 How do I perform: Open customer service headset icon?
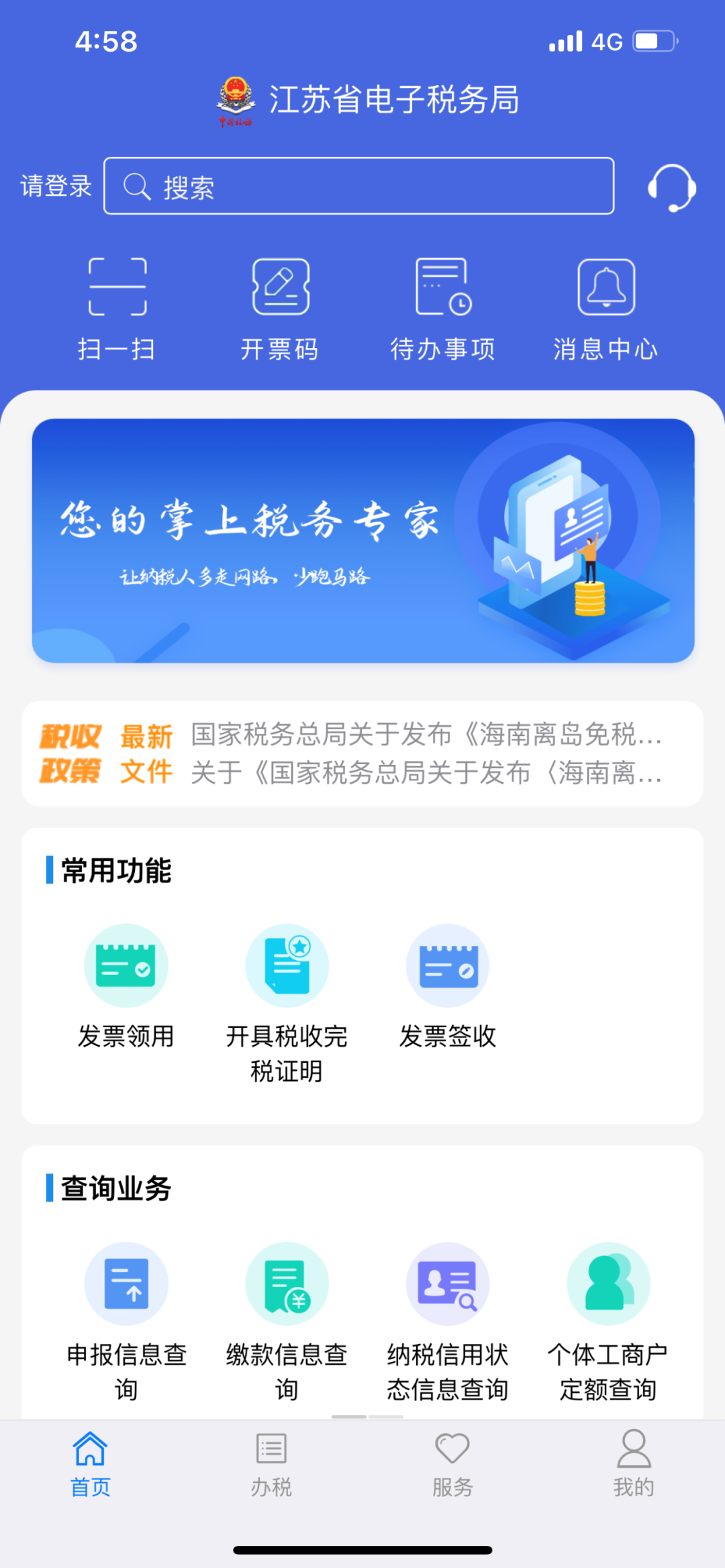coord(672,188)
